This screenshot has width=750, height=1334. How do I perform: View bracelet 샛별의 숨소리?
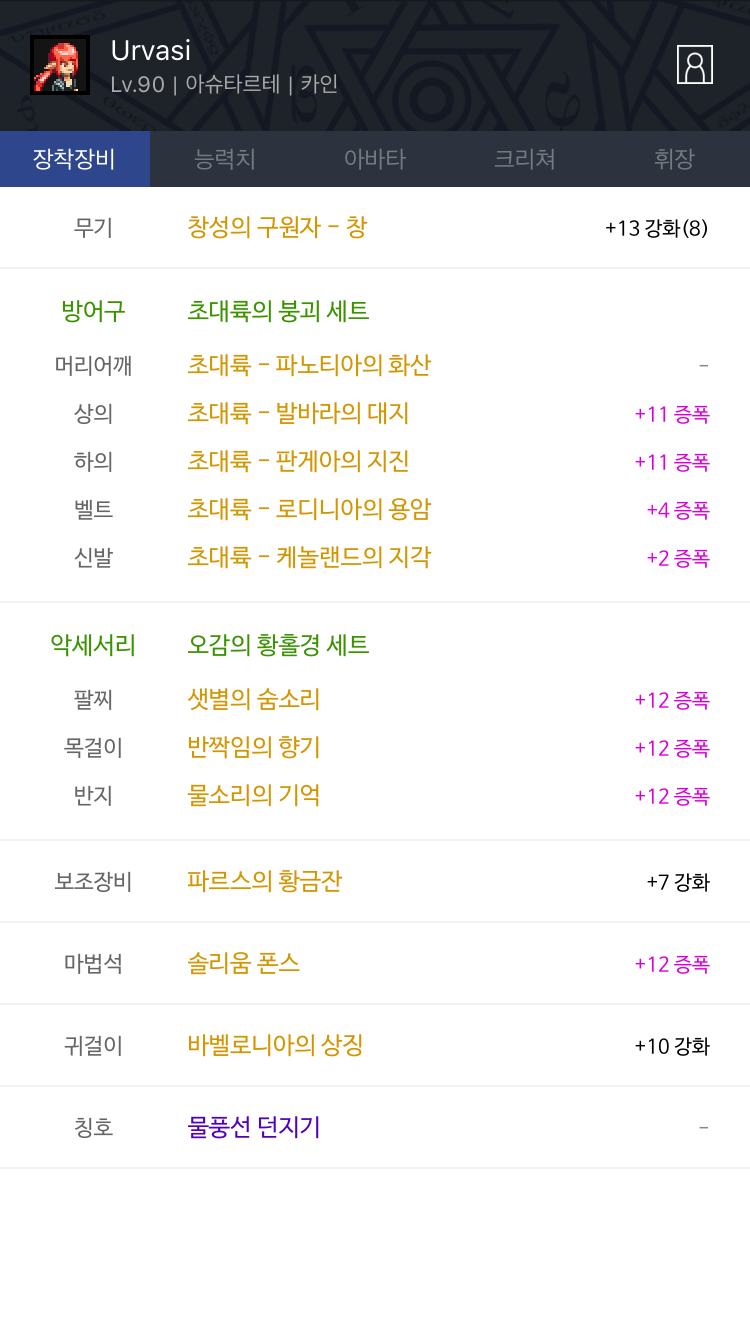point(254,699)
